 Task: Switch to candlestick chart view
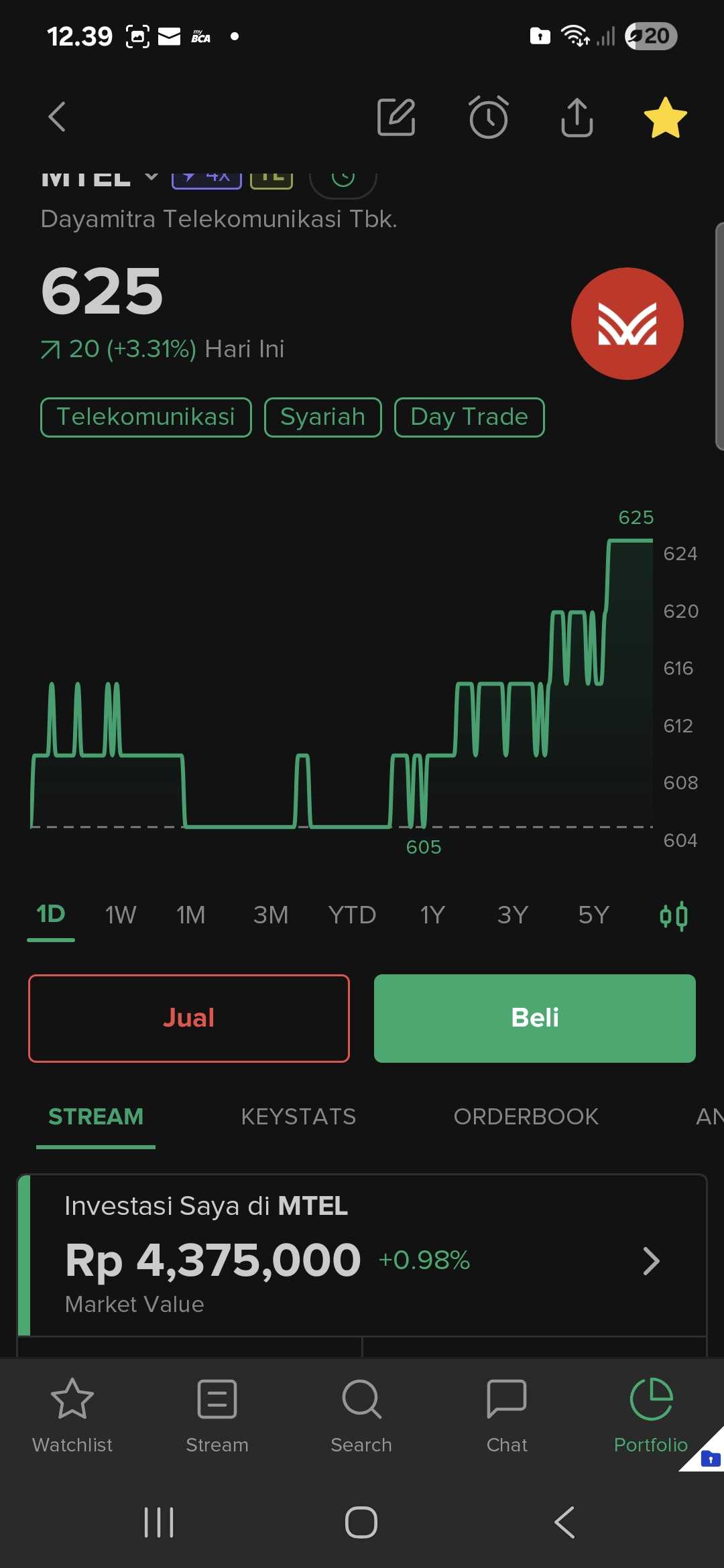pyautogui.click(x=674, y=916)
